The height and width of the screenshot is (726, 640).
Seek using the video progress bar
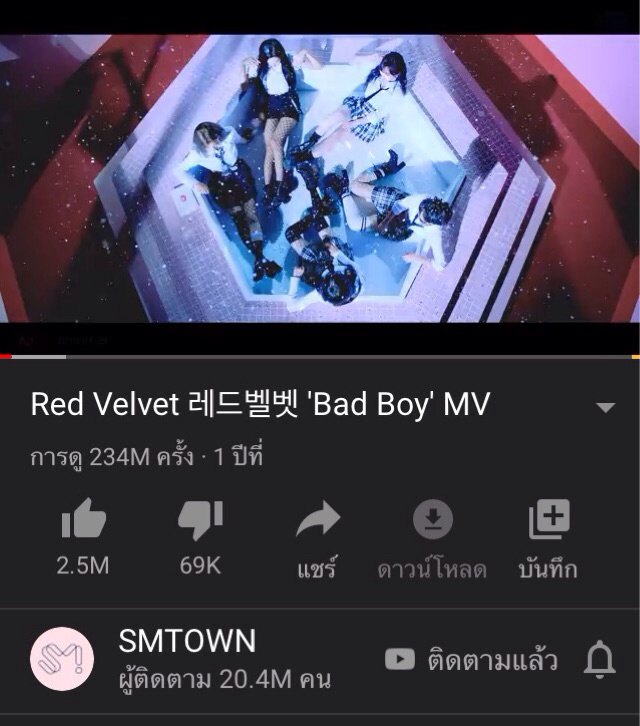coord(320,356)
